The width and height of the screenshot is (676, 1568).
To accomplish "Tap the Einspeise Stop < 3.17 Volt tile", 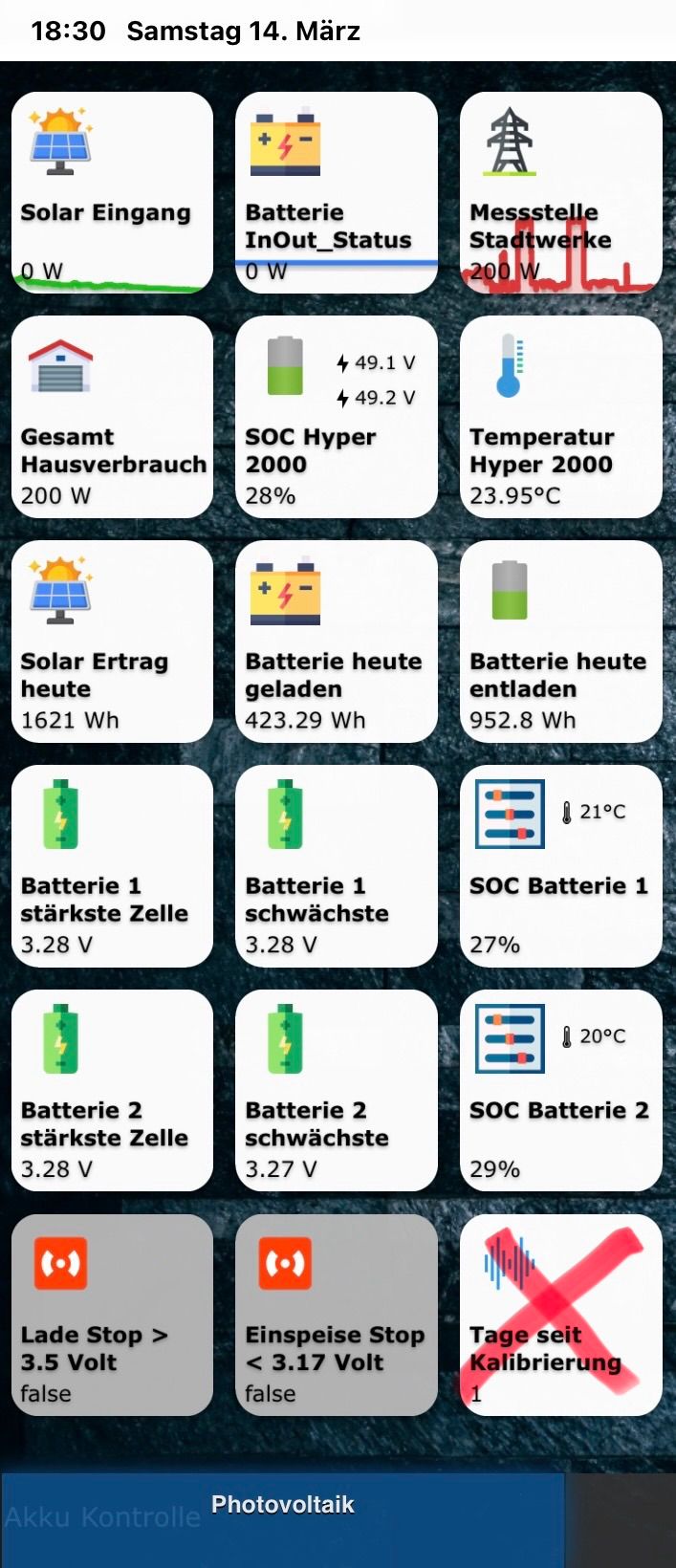I will 337,1316.
